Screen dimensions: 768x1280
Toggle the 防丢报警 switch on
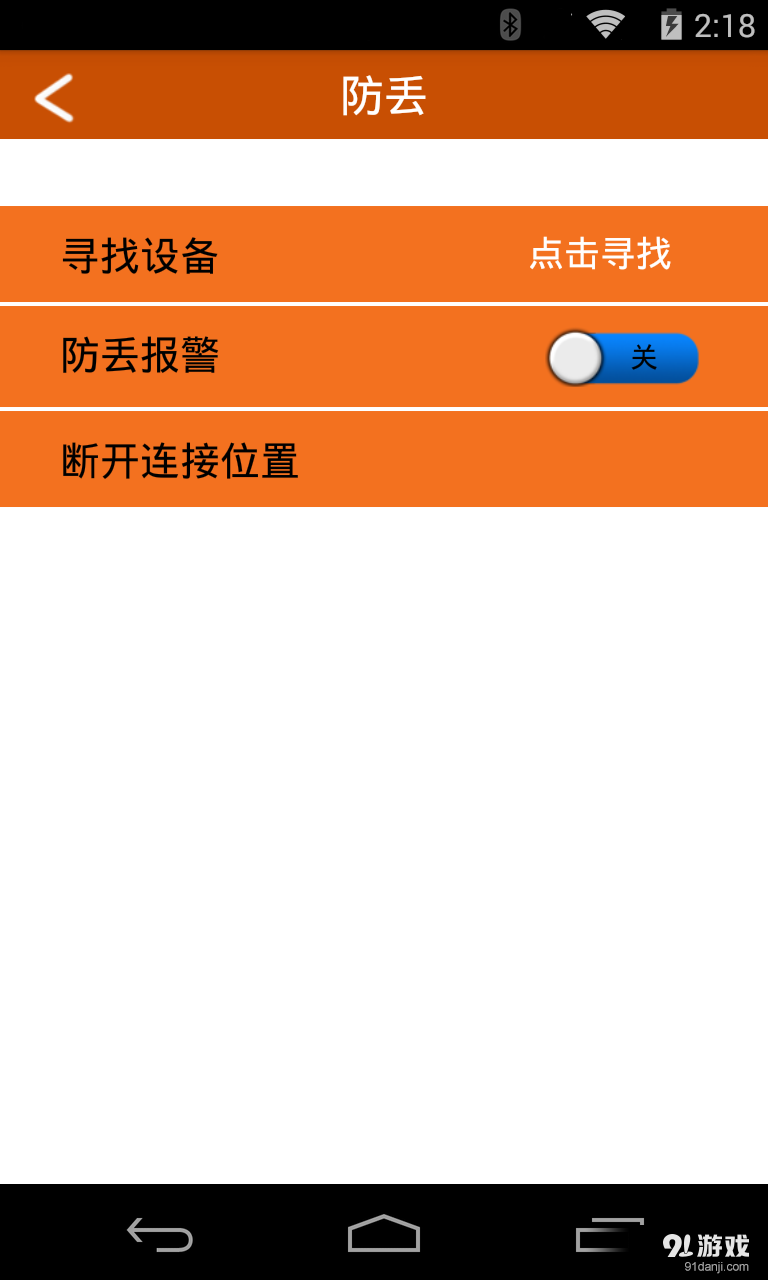coord(622,358)
